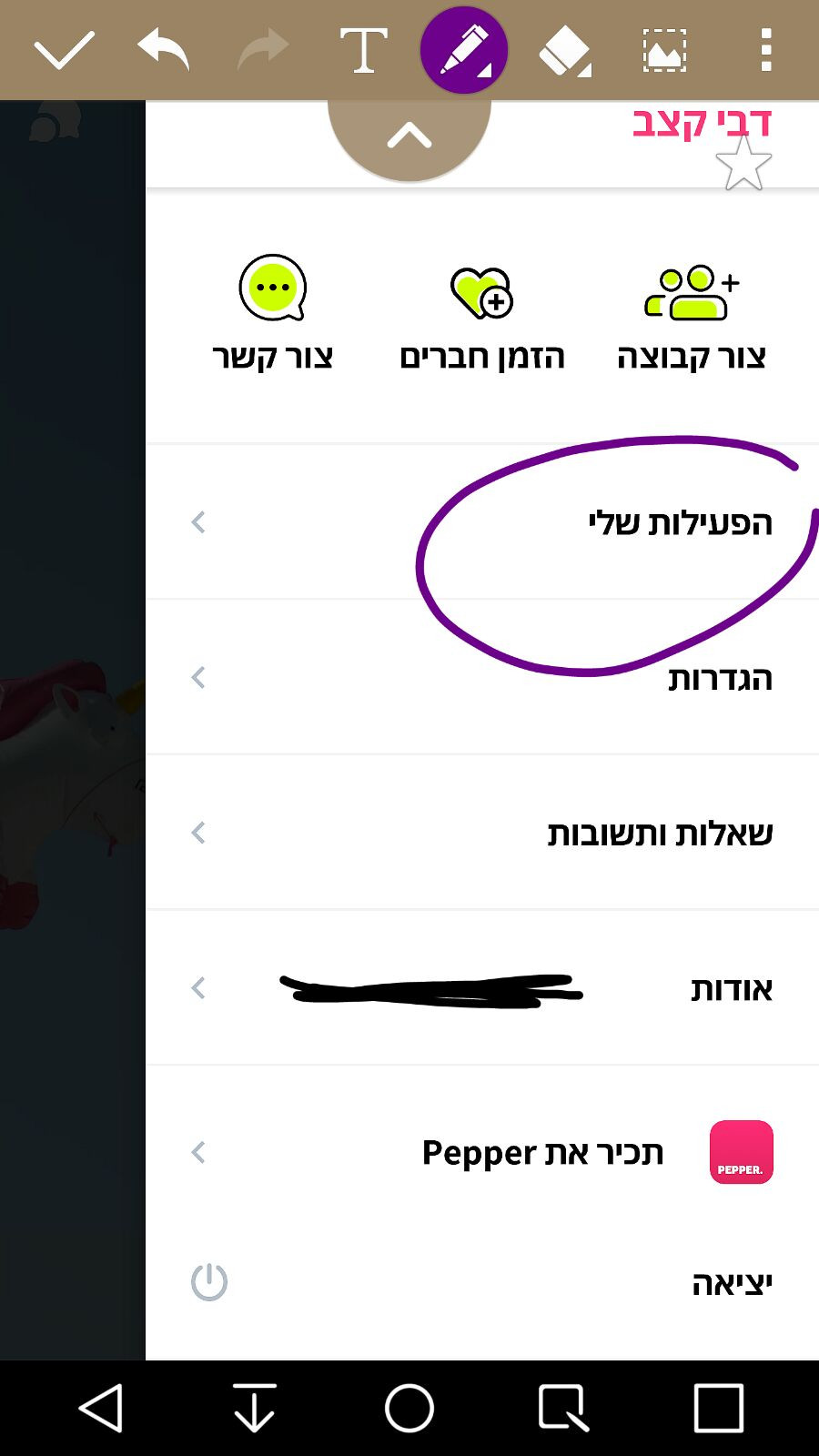
Task: Open תכיר את Pepper row
Action: pos(482,1152)
